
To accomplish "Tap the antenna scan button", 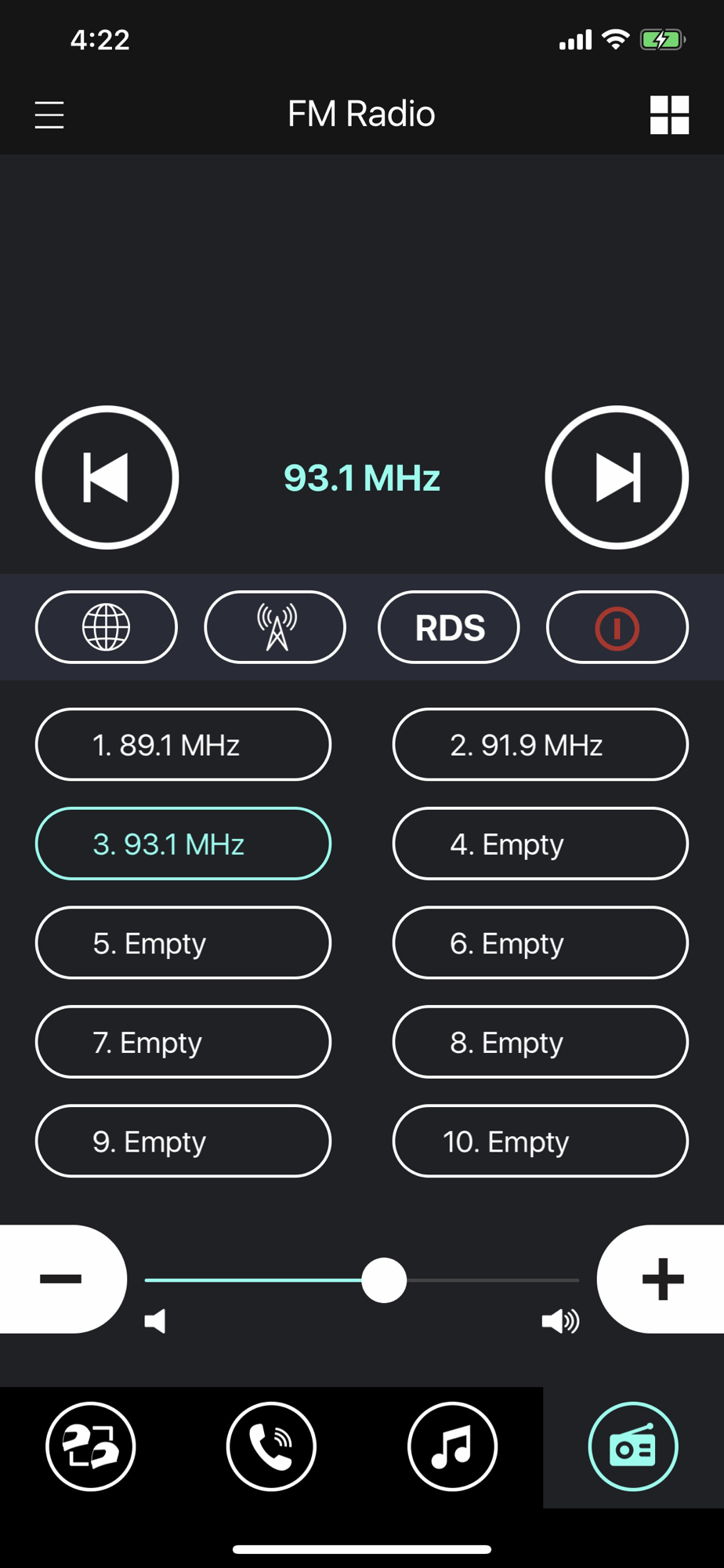I will 275,627.
